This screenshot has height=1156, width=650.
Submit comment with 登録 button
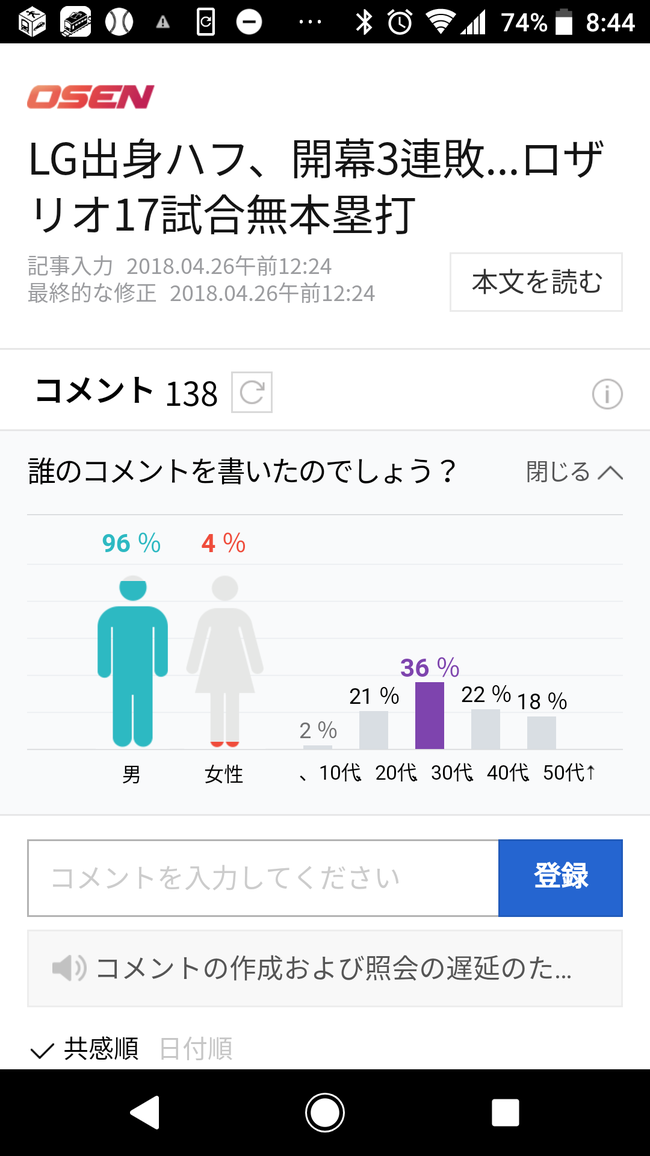point(561,878)
